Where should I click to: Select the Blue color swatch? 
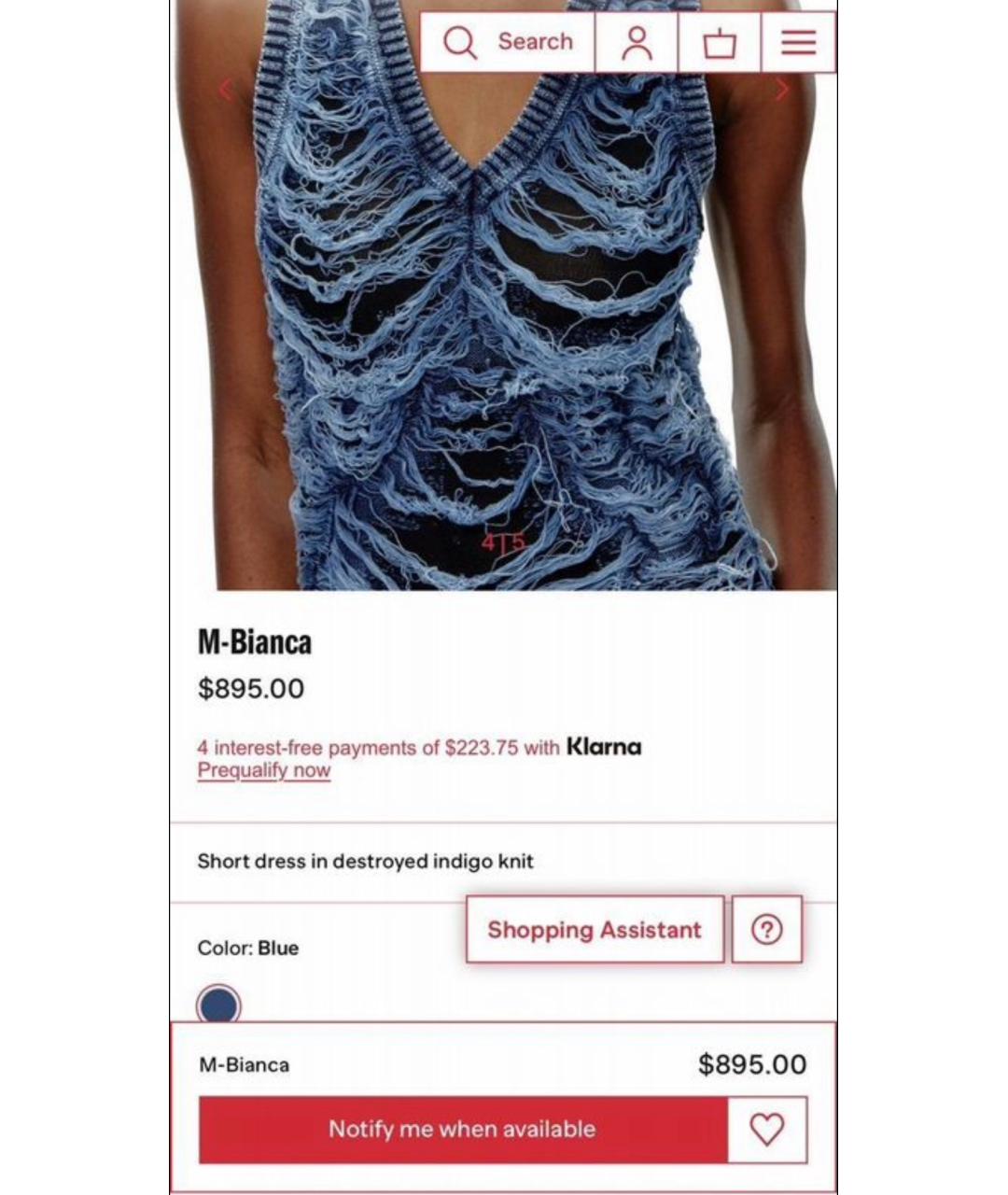point(219,1005)
